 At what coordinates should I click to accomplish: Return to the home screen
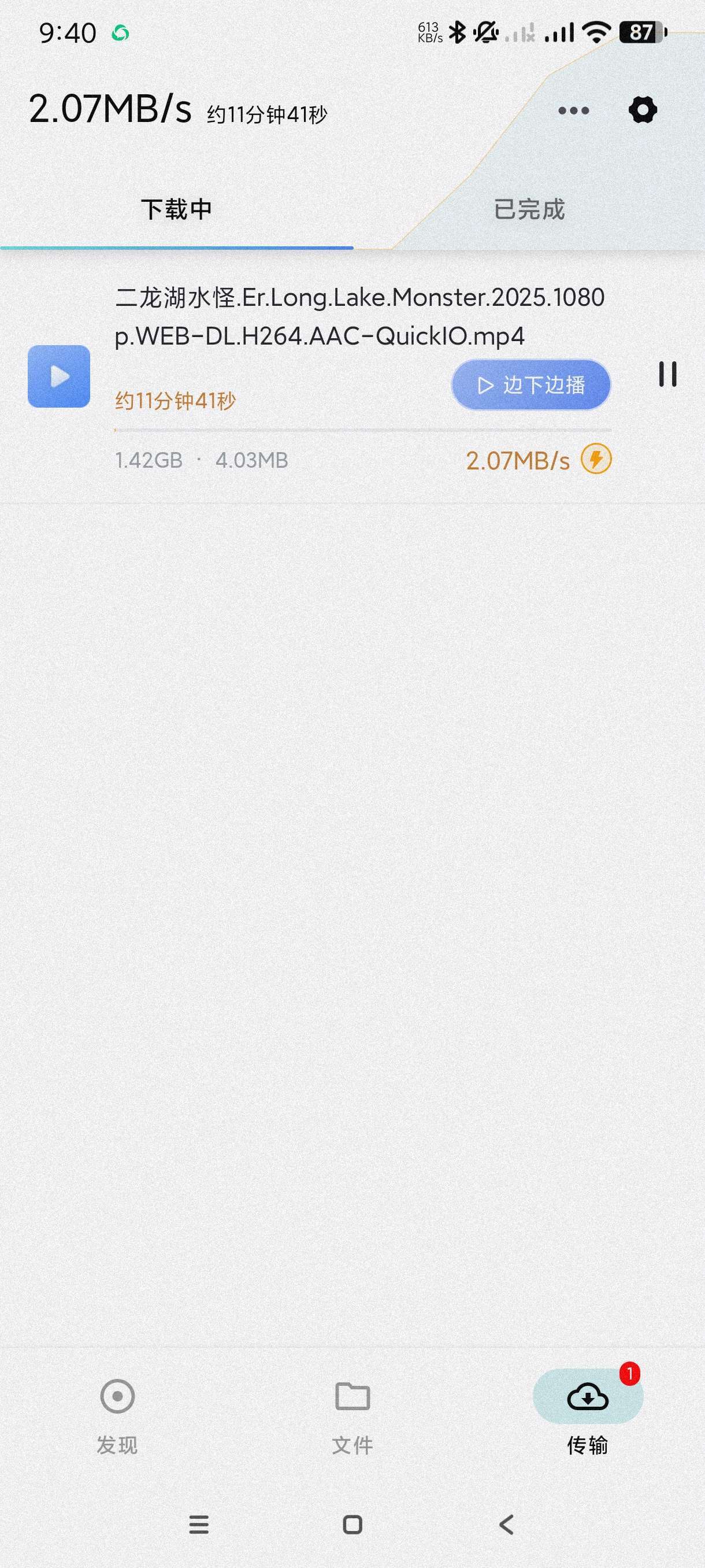(x=352, y=1524)
